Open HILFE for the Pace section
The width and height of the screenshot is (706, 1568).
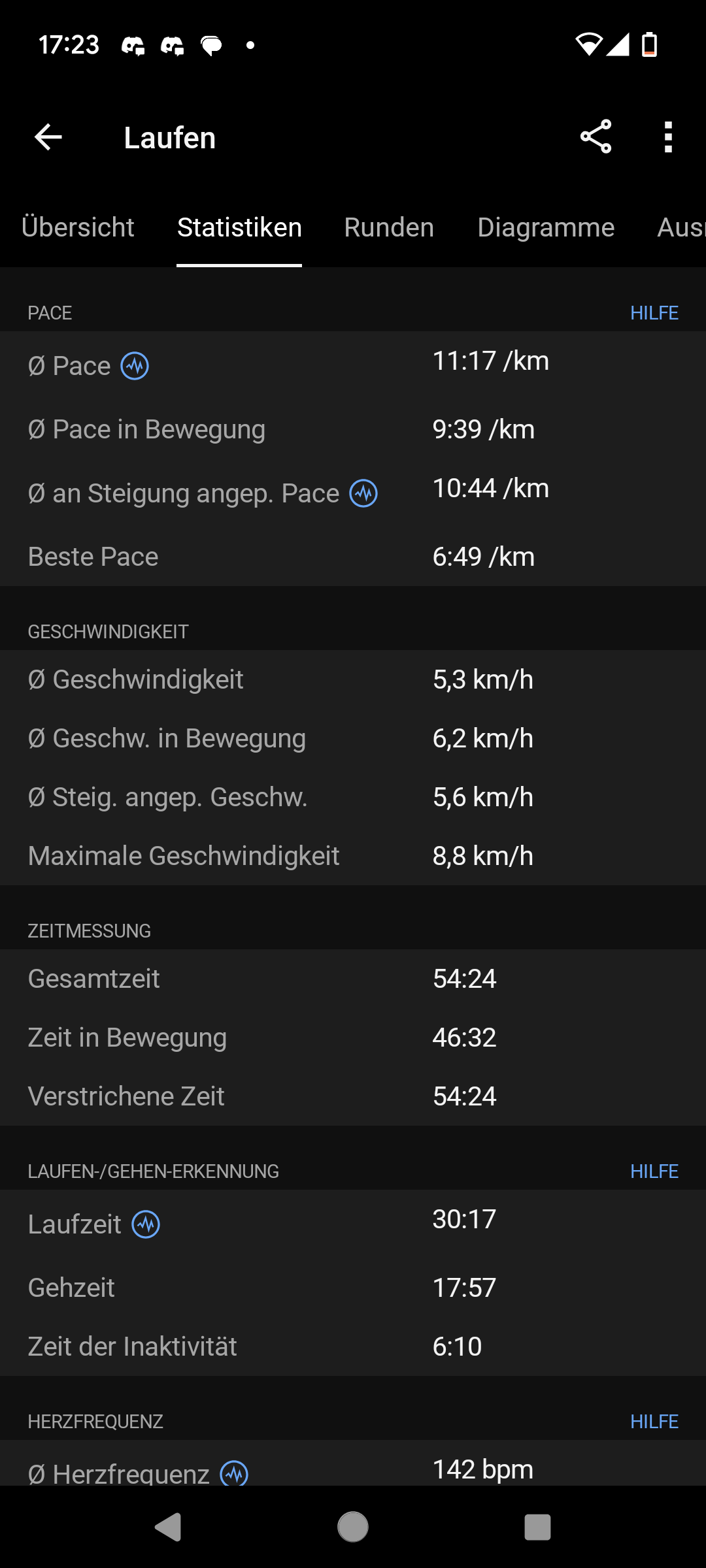coord(654,313)
